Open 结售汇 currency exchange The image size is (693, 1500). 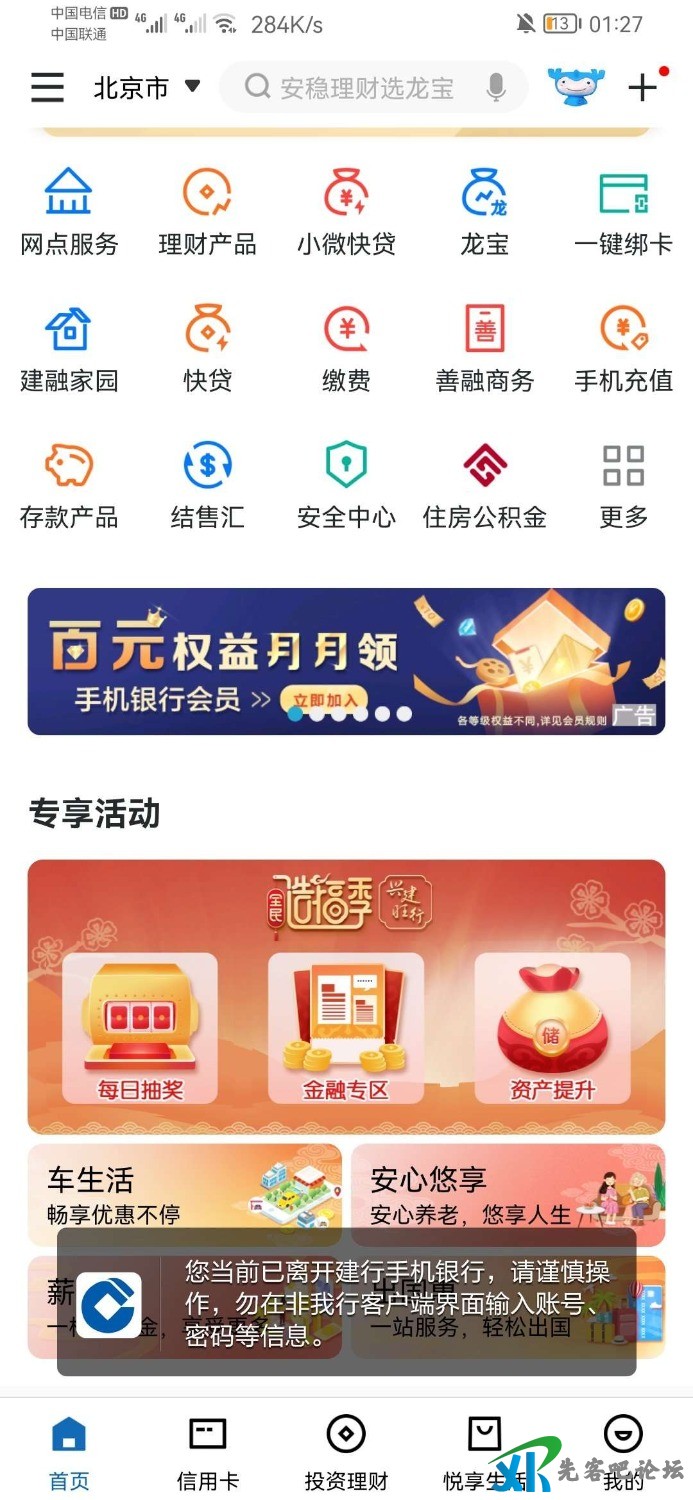point(207,486)
